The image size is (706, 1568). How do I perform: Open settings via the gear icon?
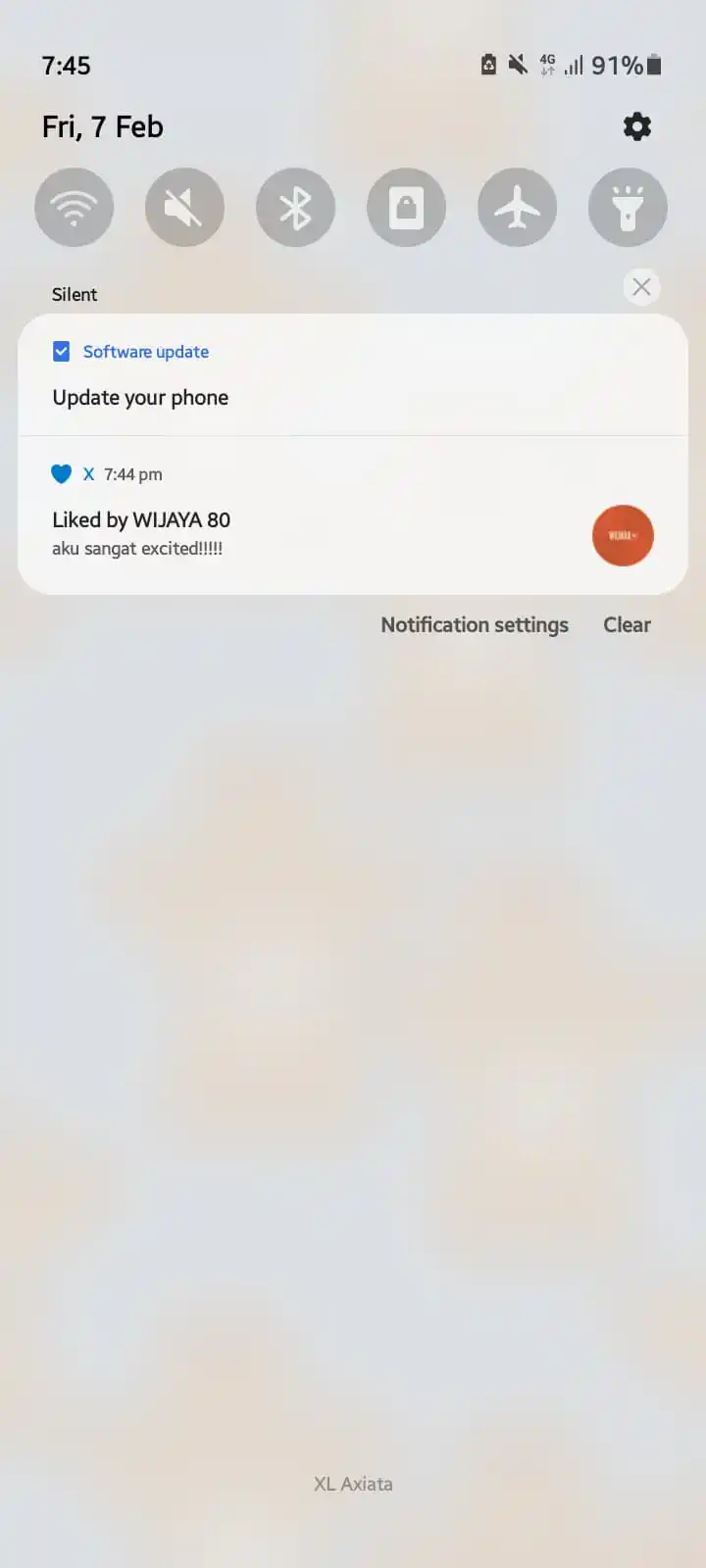tap(637, 126)
